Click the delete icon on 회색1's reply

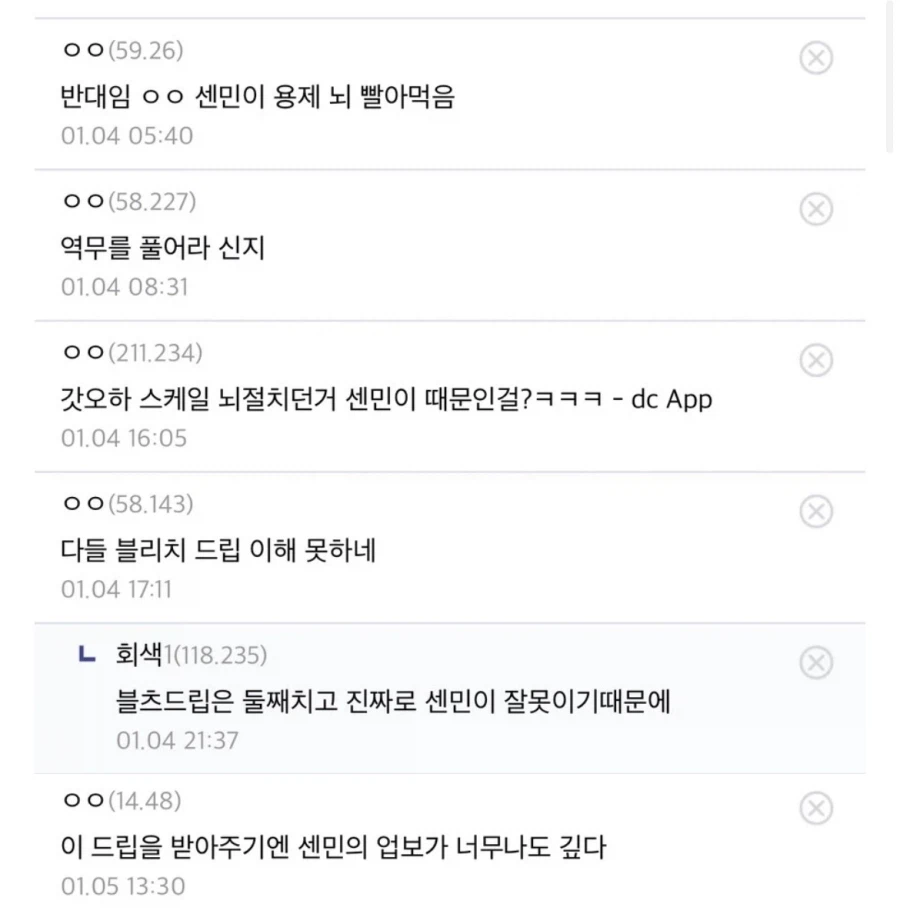click(x=816, y=663)
